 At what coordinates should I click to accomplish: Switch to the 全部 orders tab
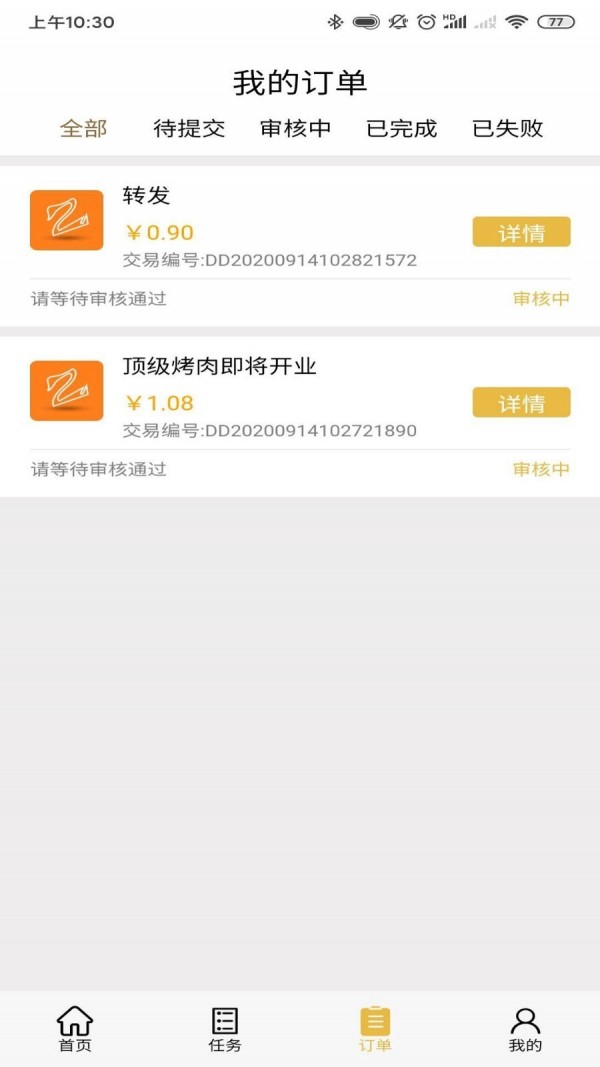[83, 128]
